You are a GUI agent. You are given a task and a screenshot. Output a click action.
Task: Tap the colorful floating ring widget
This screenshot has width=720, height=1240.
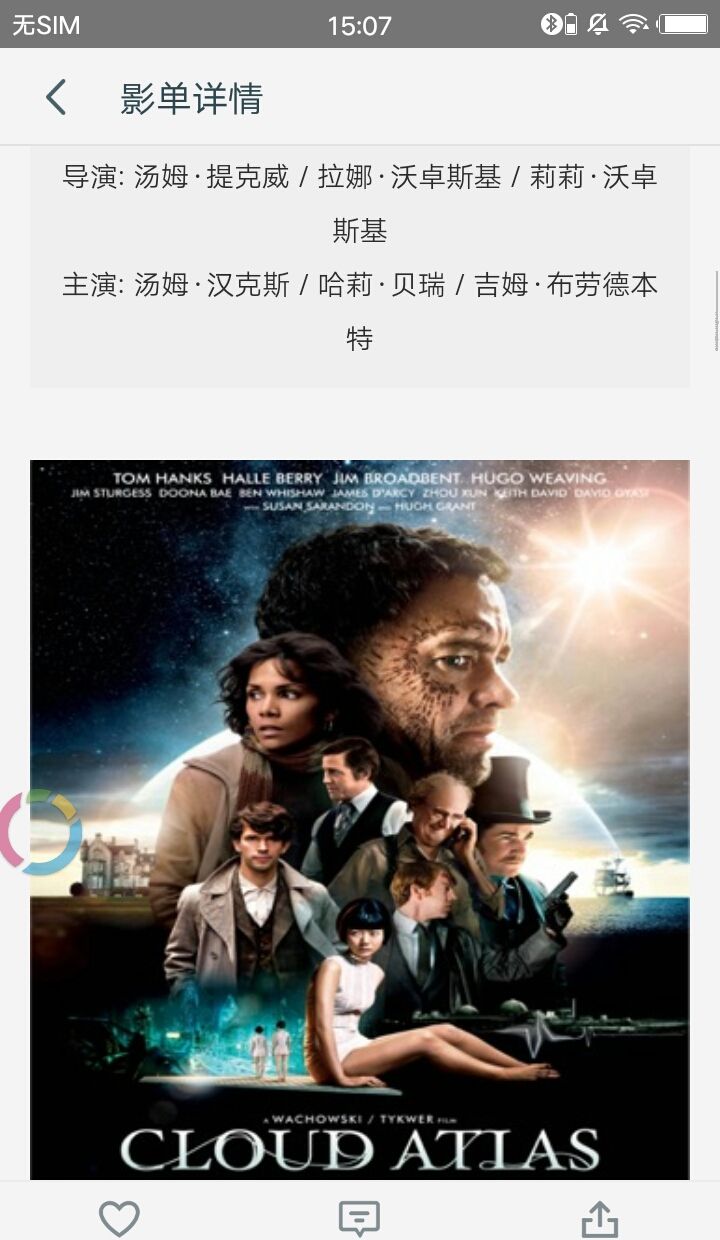point(40,832)
